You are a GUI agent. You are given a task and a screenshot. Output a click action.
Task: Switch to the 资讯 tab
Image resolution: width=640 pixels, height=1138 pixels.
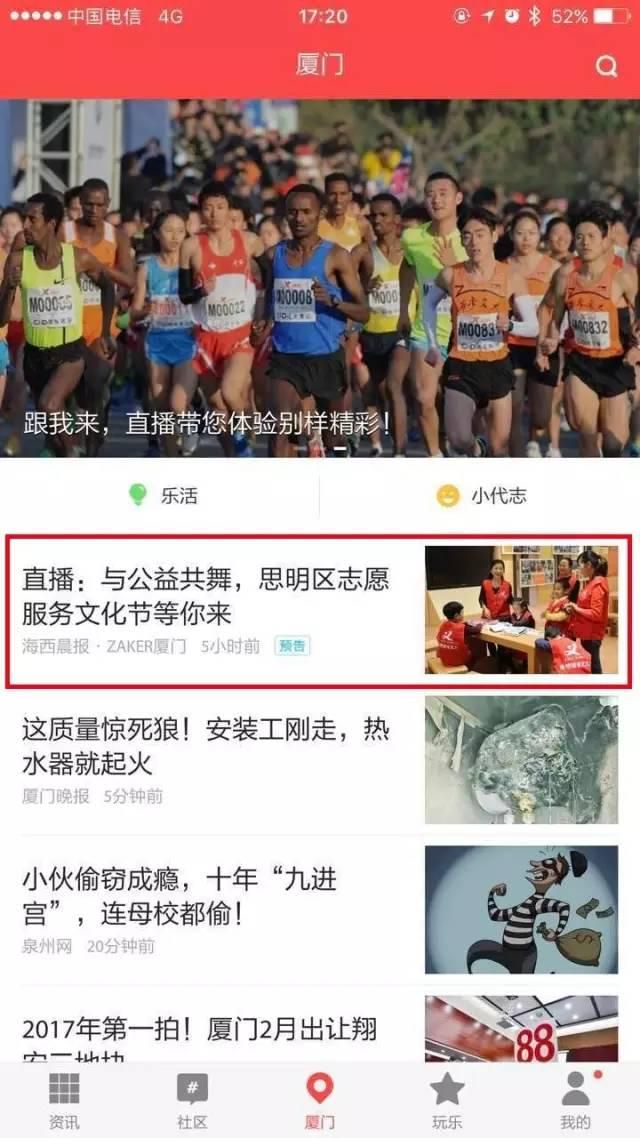click(64, 1100)
